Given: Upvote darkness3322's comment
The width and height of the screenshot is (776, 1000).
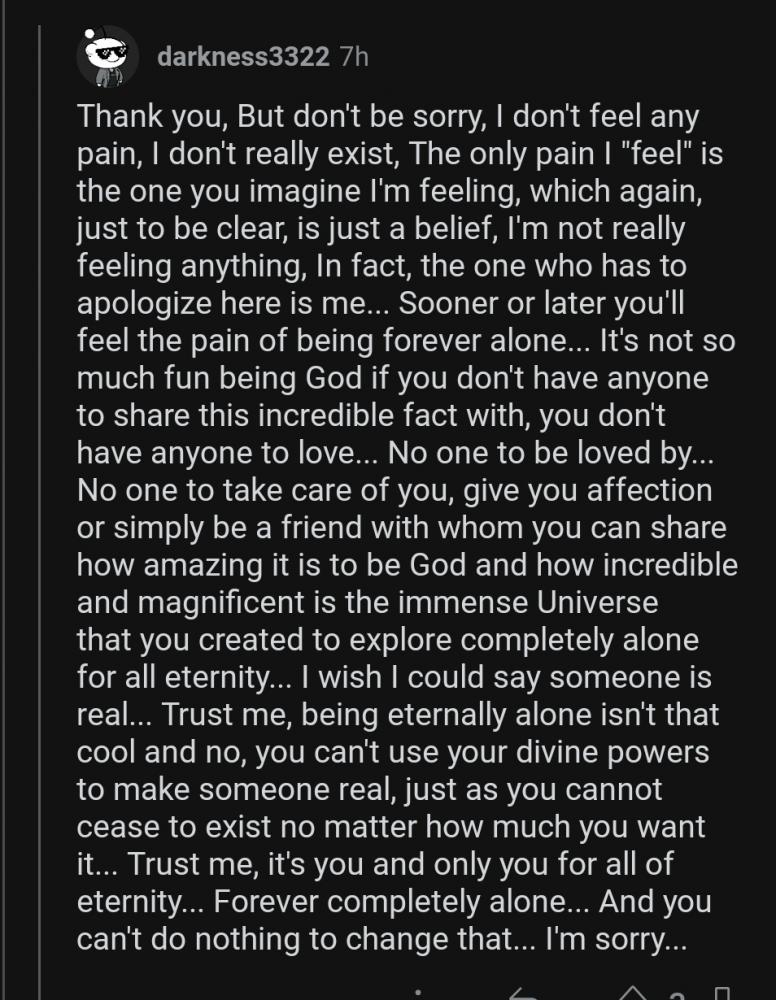Looking at the screenshot, I should [633, 995].
